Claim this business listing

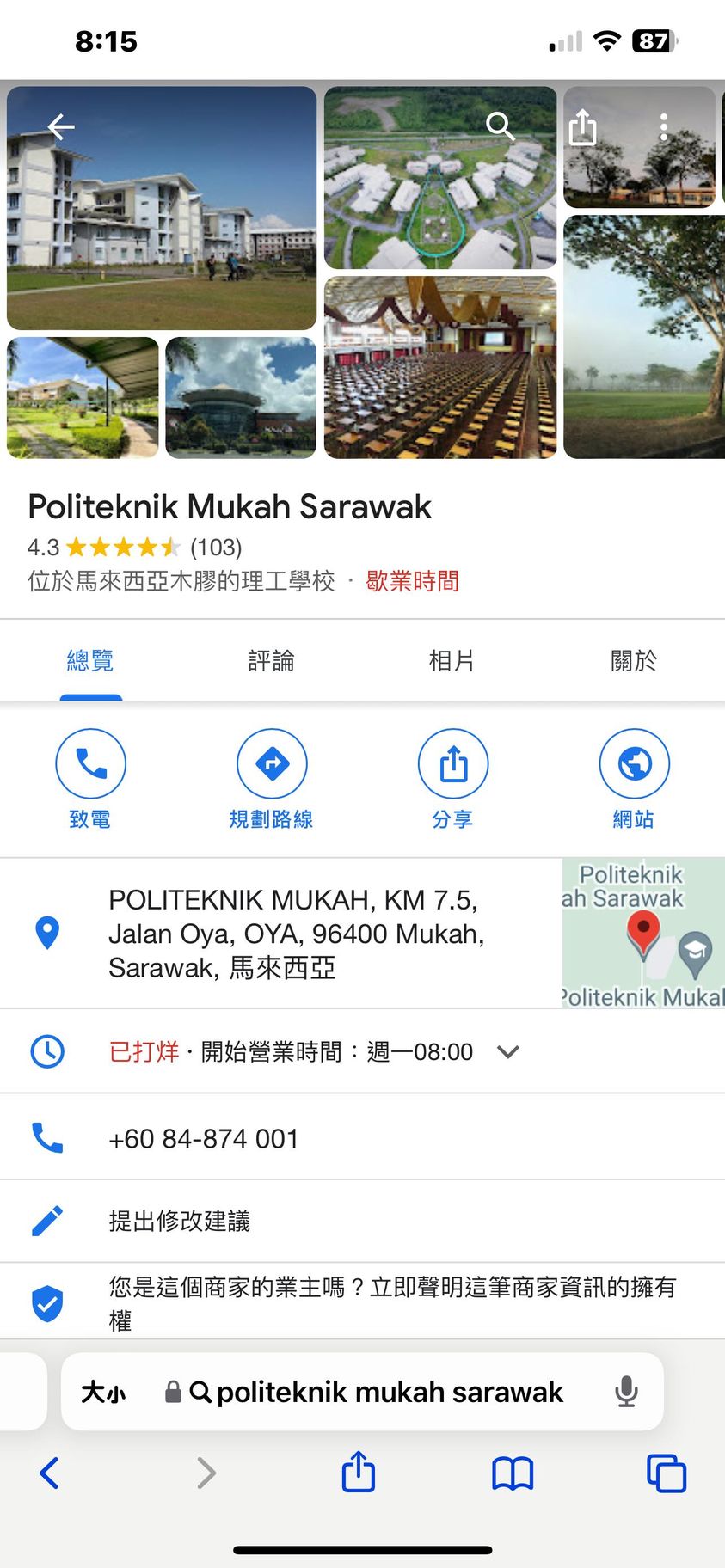coord(391,1302)
